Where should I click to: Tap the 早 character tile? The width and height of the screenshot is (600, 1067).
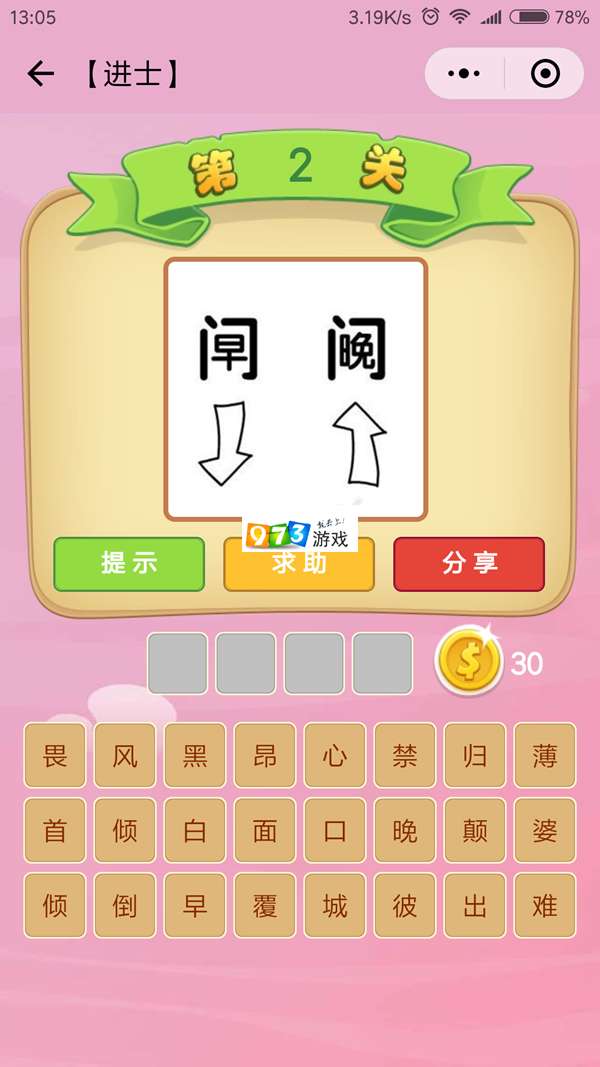(195, 905)
